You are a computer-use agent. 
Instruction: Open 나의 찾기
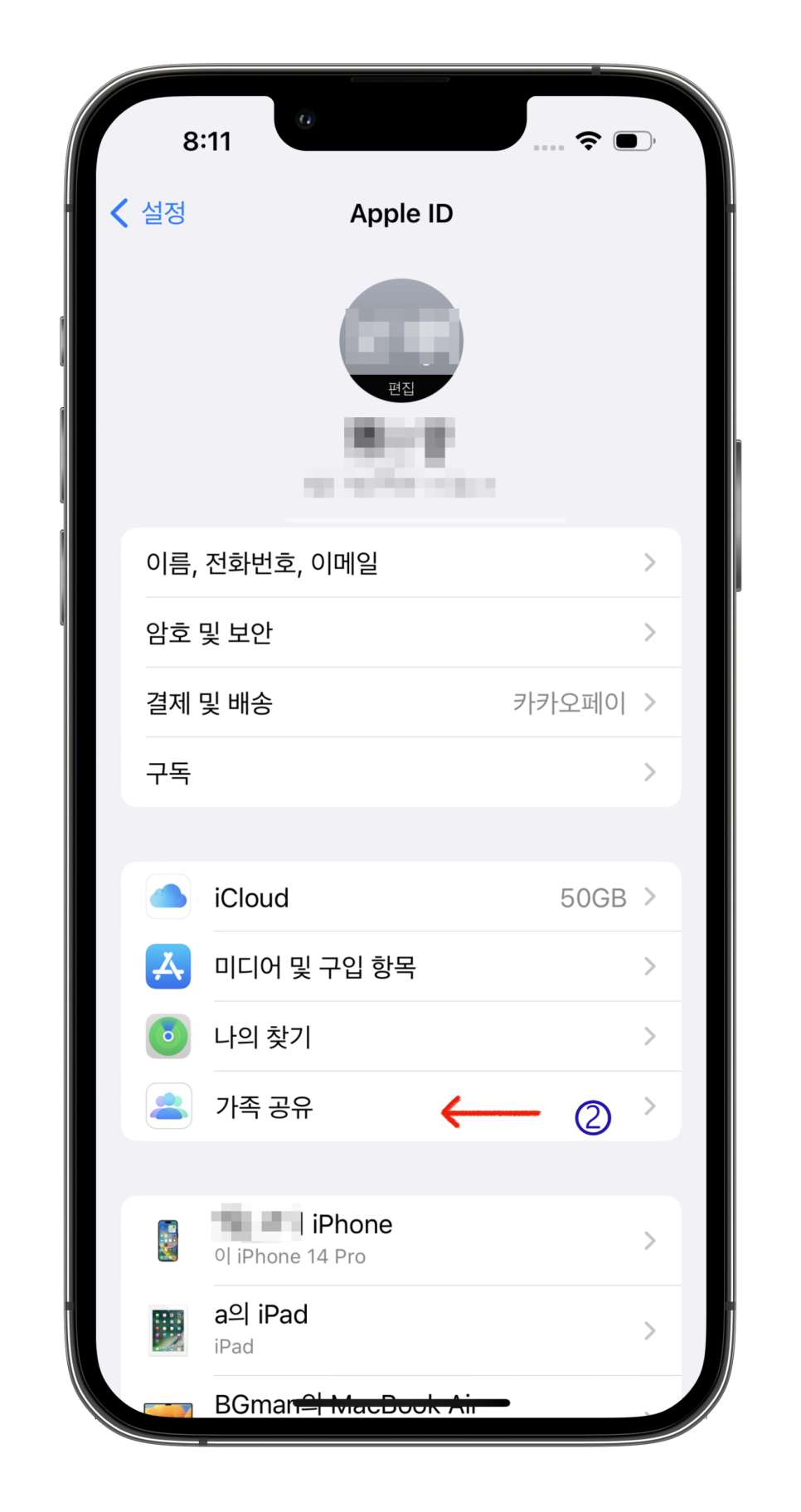[x=400, y=1037]
